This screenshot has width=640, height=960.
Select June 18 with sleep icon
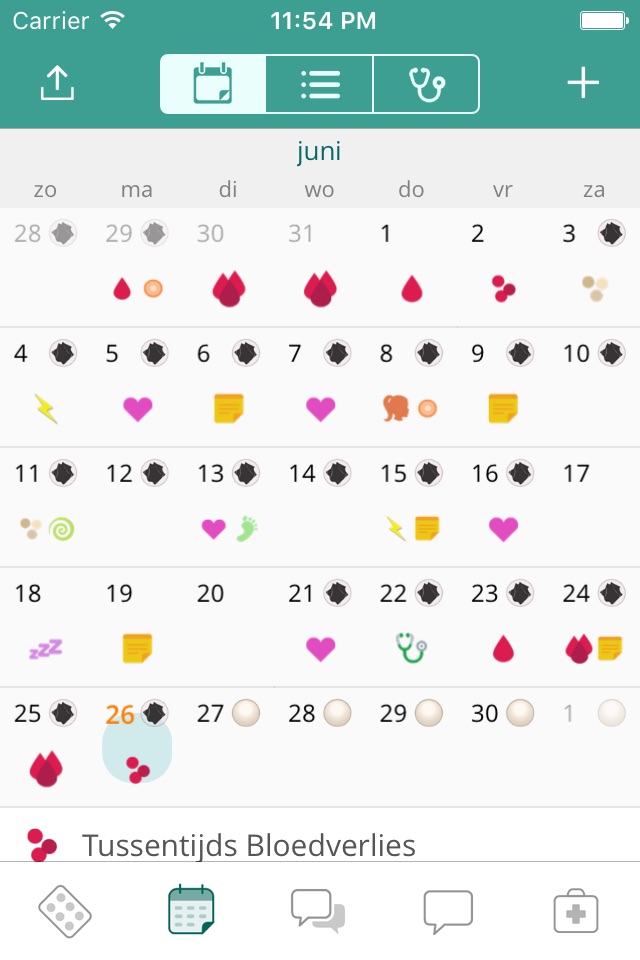(x=45, y=627)
